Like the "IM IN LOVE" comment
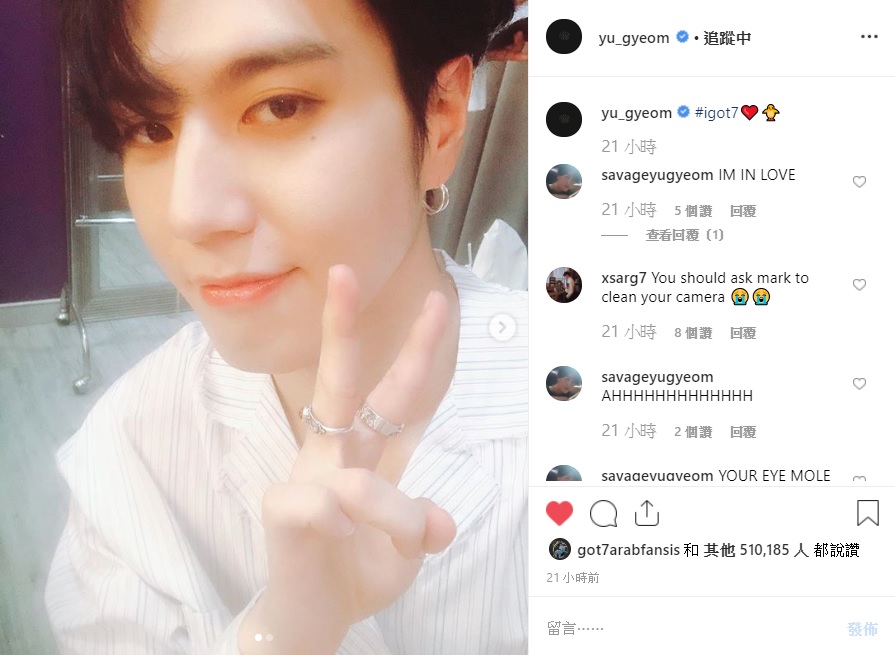 [x=859, y=182]
